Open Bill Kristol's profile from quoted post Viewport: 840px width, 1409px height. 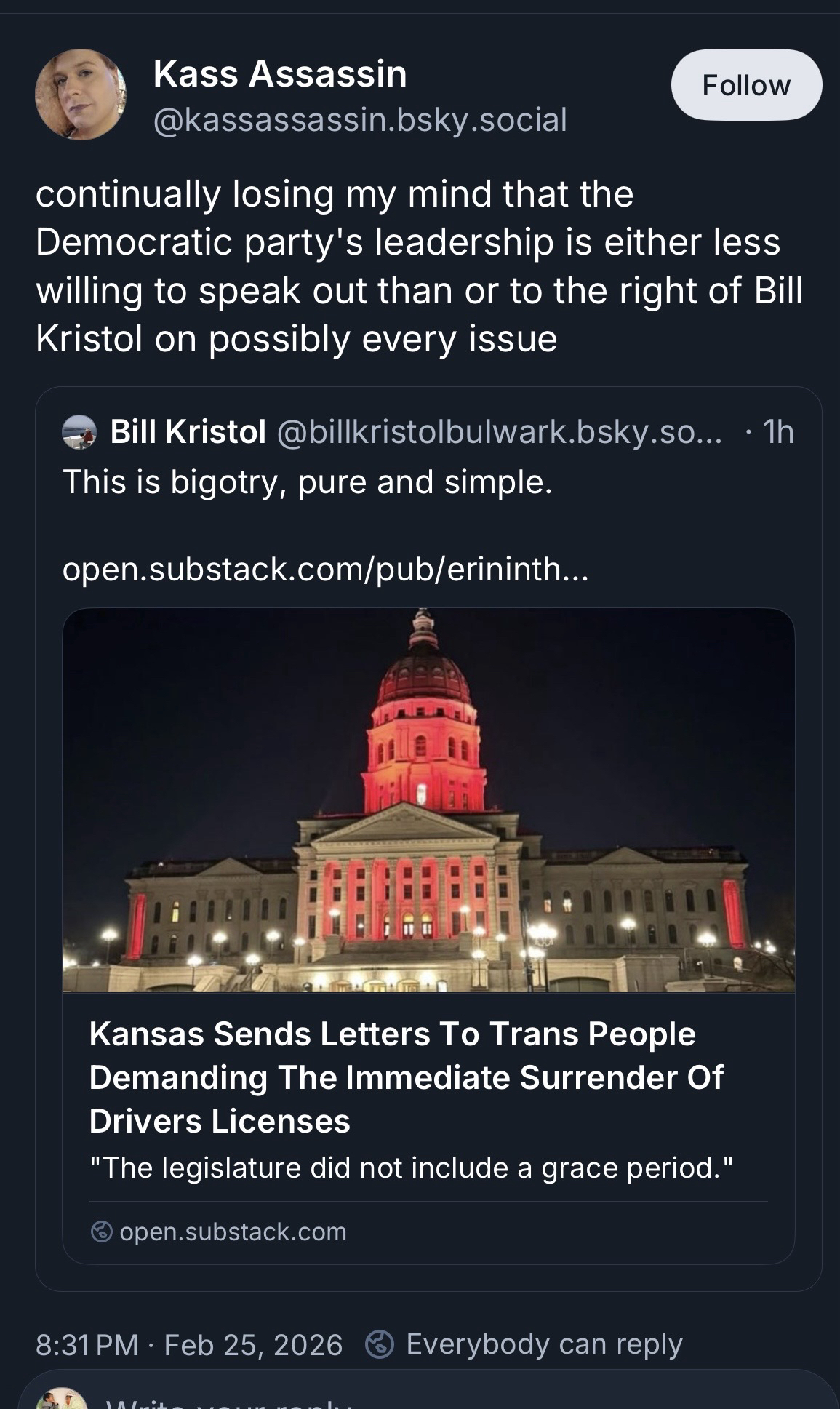188,432
